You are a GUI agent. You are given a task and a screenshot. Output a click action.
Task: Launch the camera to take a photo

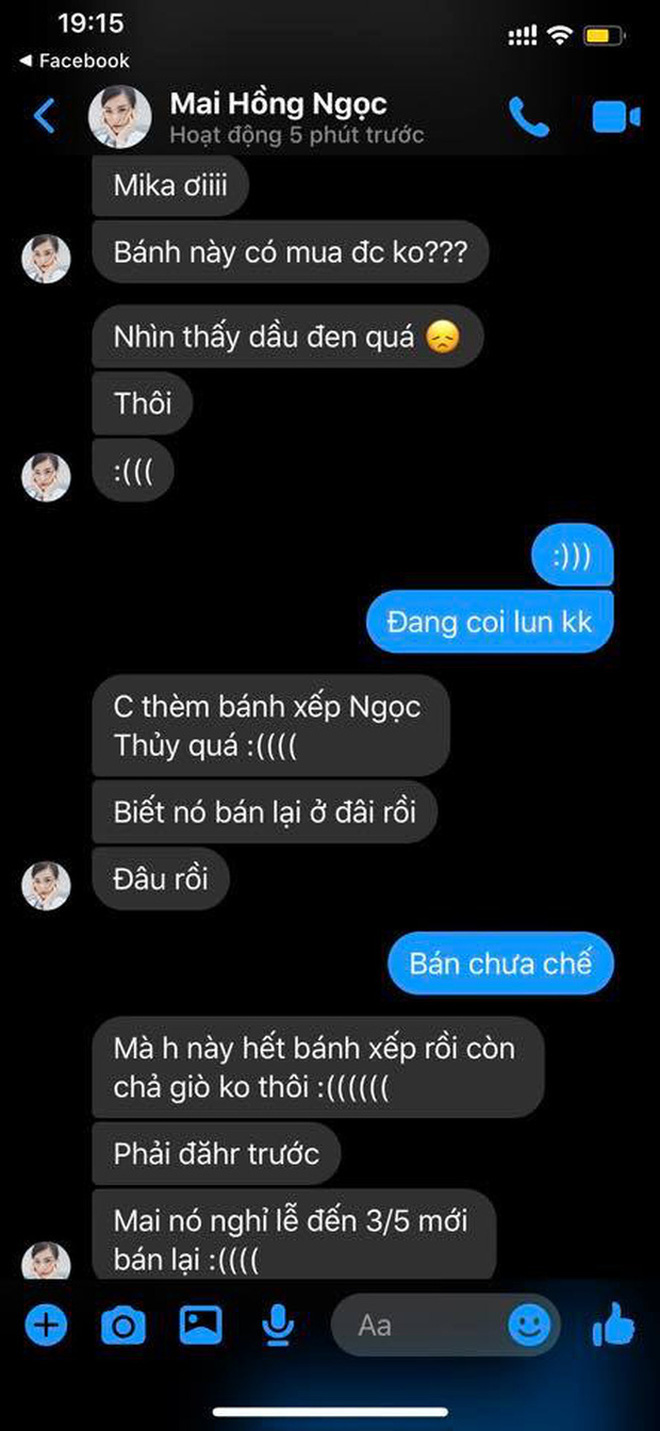click(123, 1326)
